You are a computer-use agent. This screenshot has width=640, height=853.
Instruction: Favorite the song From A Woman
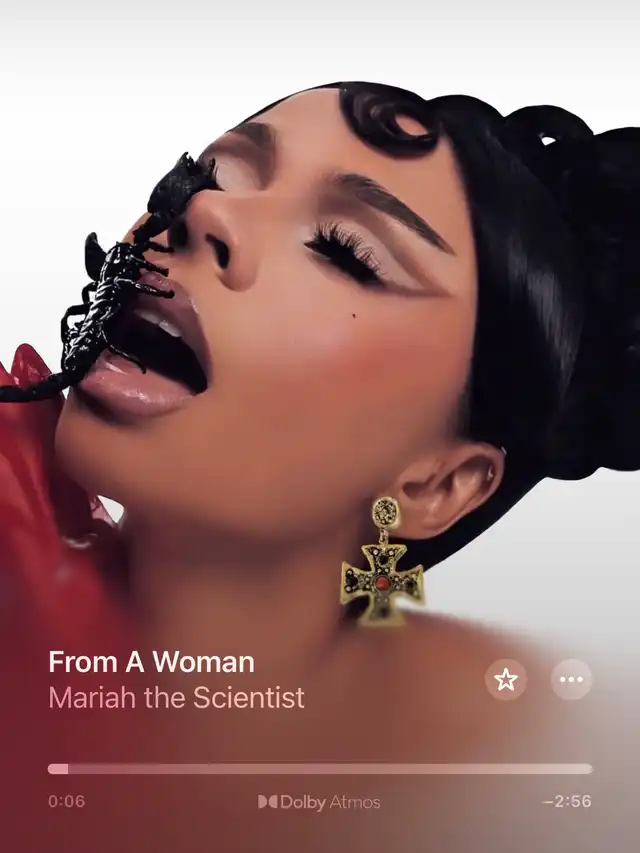(x=506, y=680)
